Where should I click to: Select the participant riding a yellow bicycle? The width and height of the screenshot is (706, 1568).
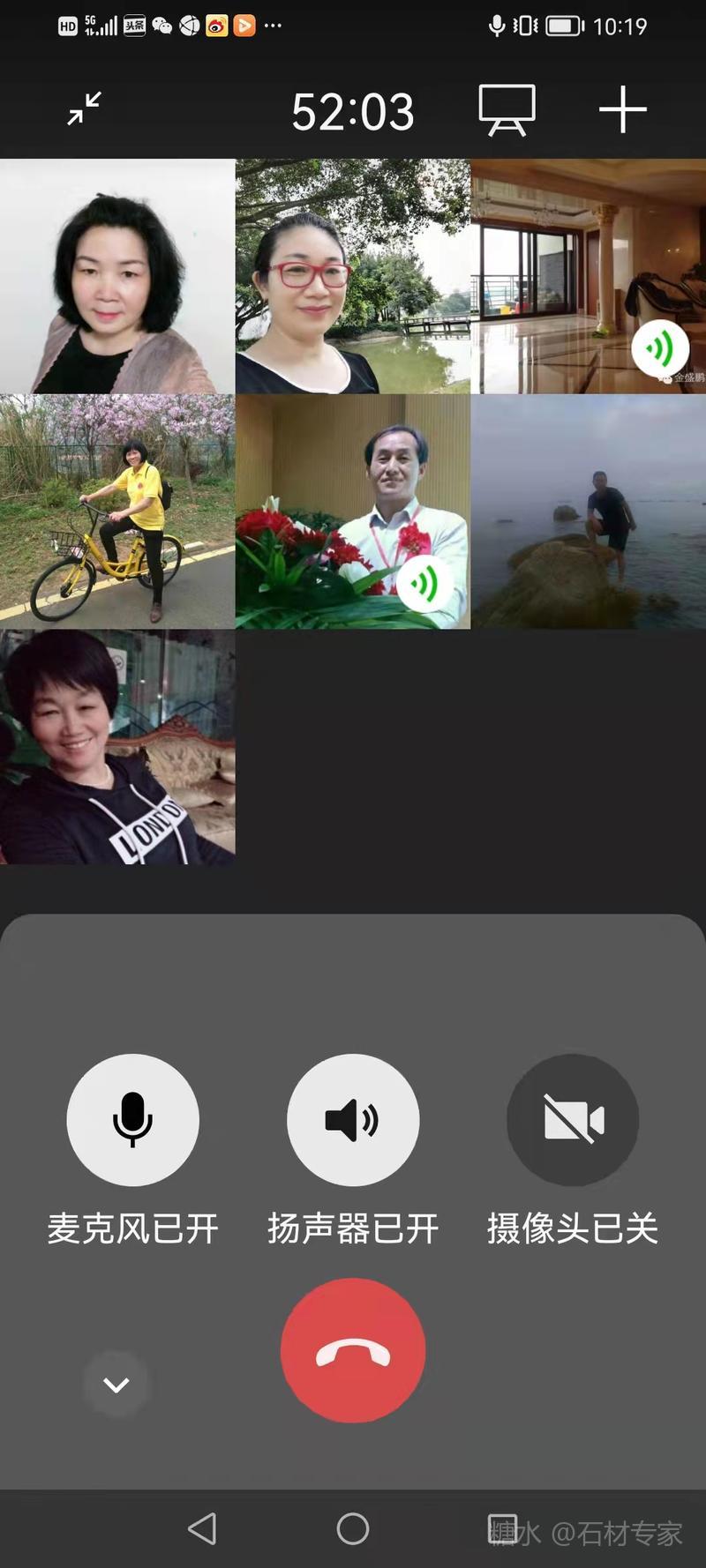tap(117, 511)
